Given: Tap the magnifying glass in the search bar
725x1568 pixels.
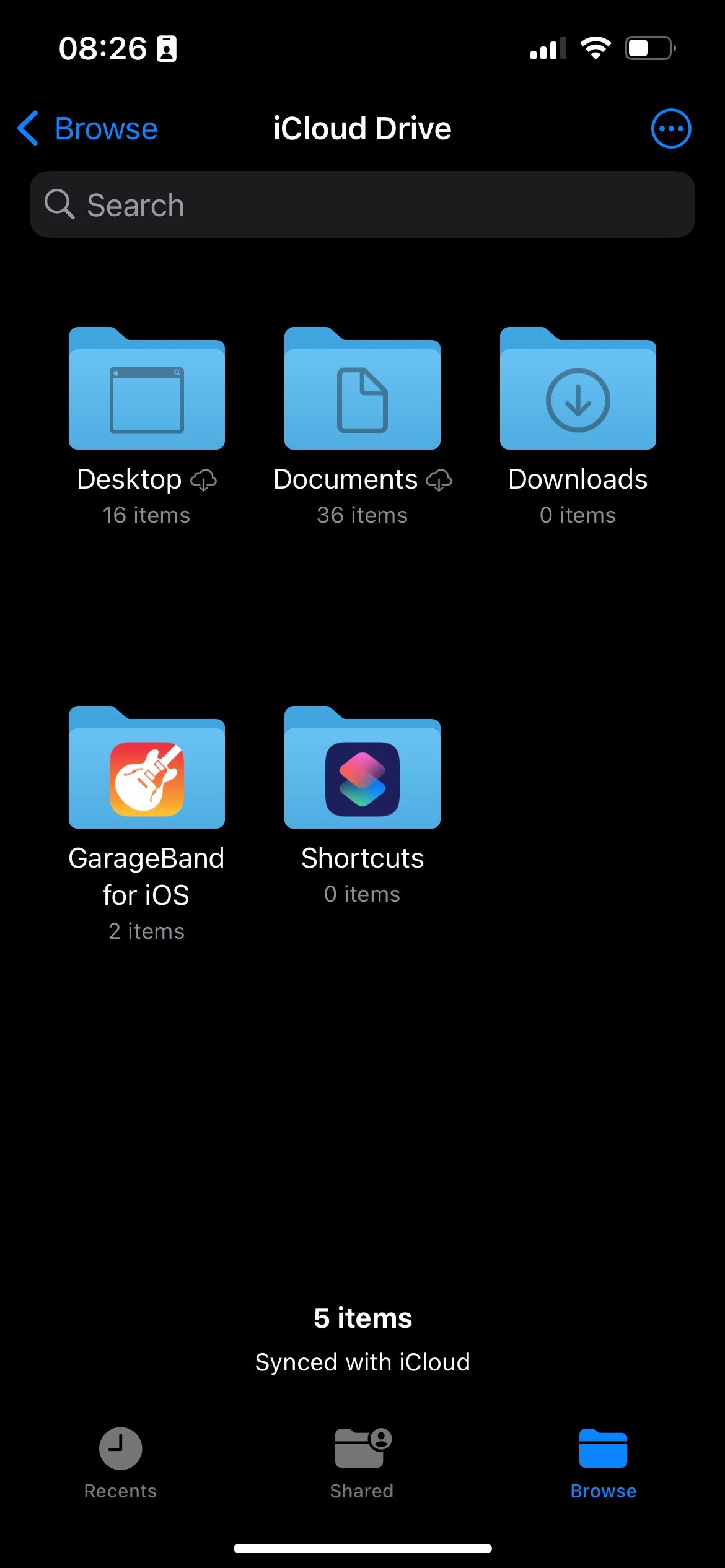Looking at the screenshot, I should coord(59,204).
